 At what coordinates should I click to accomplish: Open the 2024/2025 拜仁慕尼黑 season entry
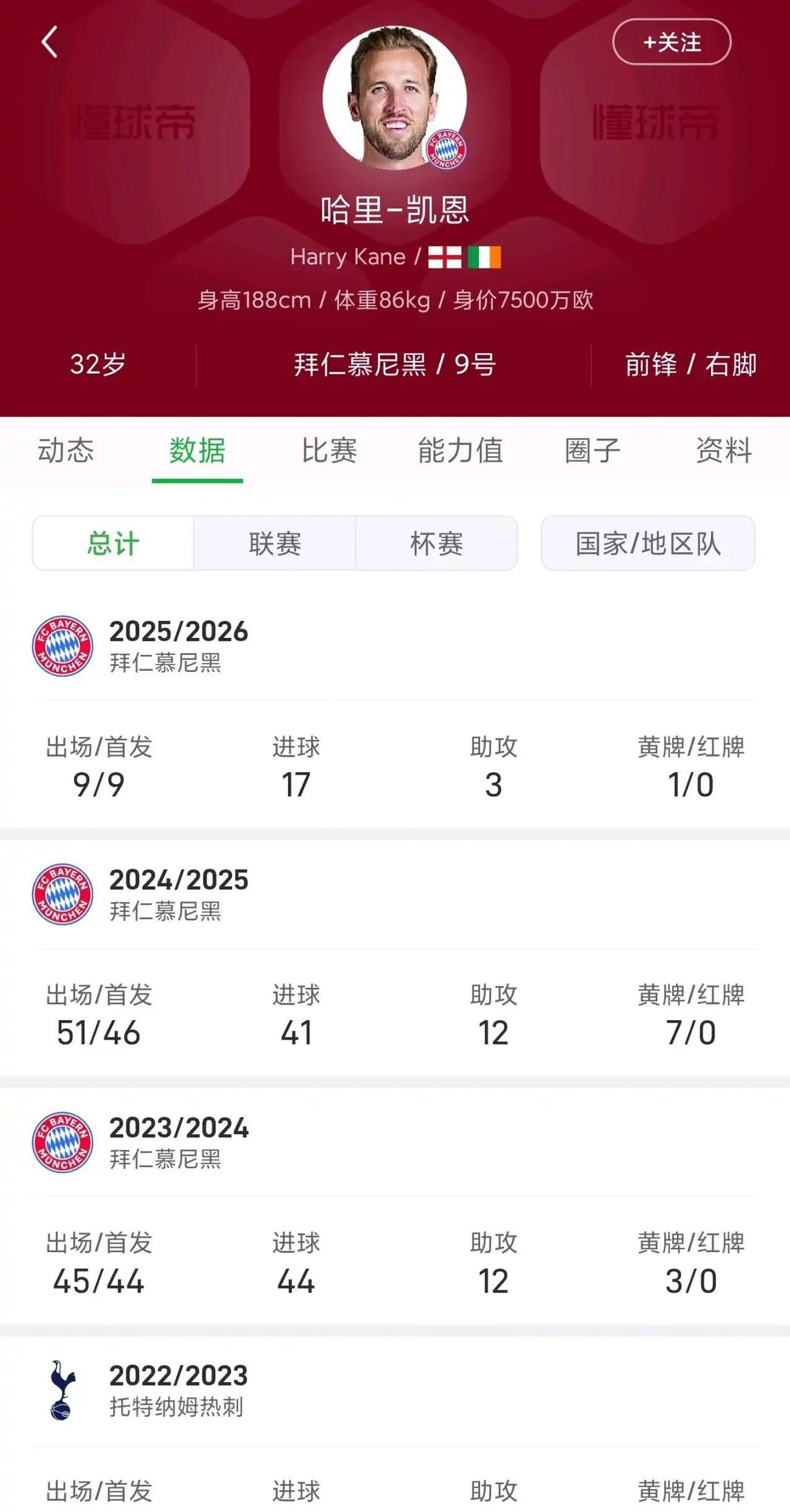pos(178,894)
